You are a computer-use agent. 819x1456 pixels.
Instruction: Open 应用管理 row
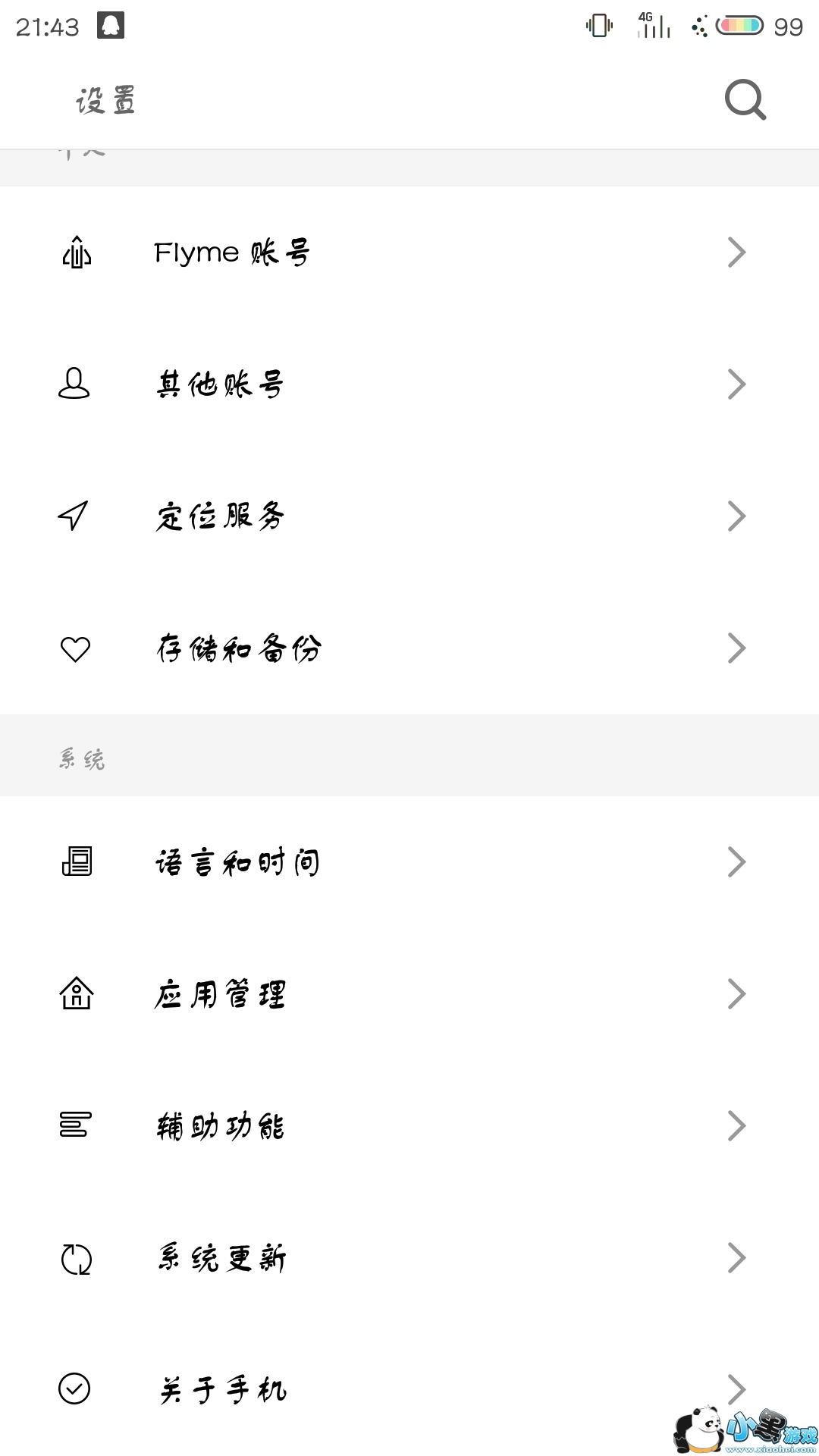[220, 994]
